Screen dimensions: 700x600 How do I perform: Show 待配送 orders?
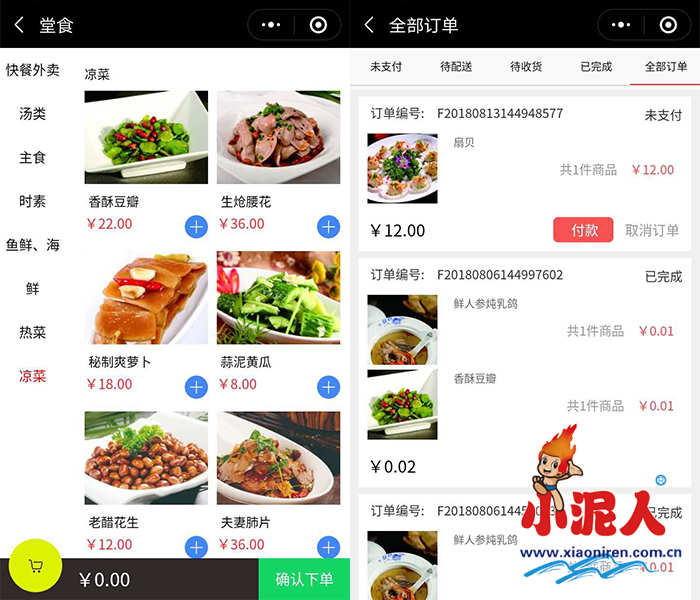click(x=456, y=67)
